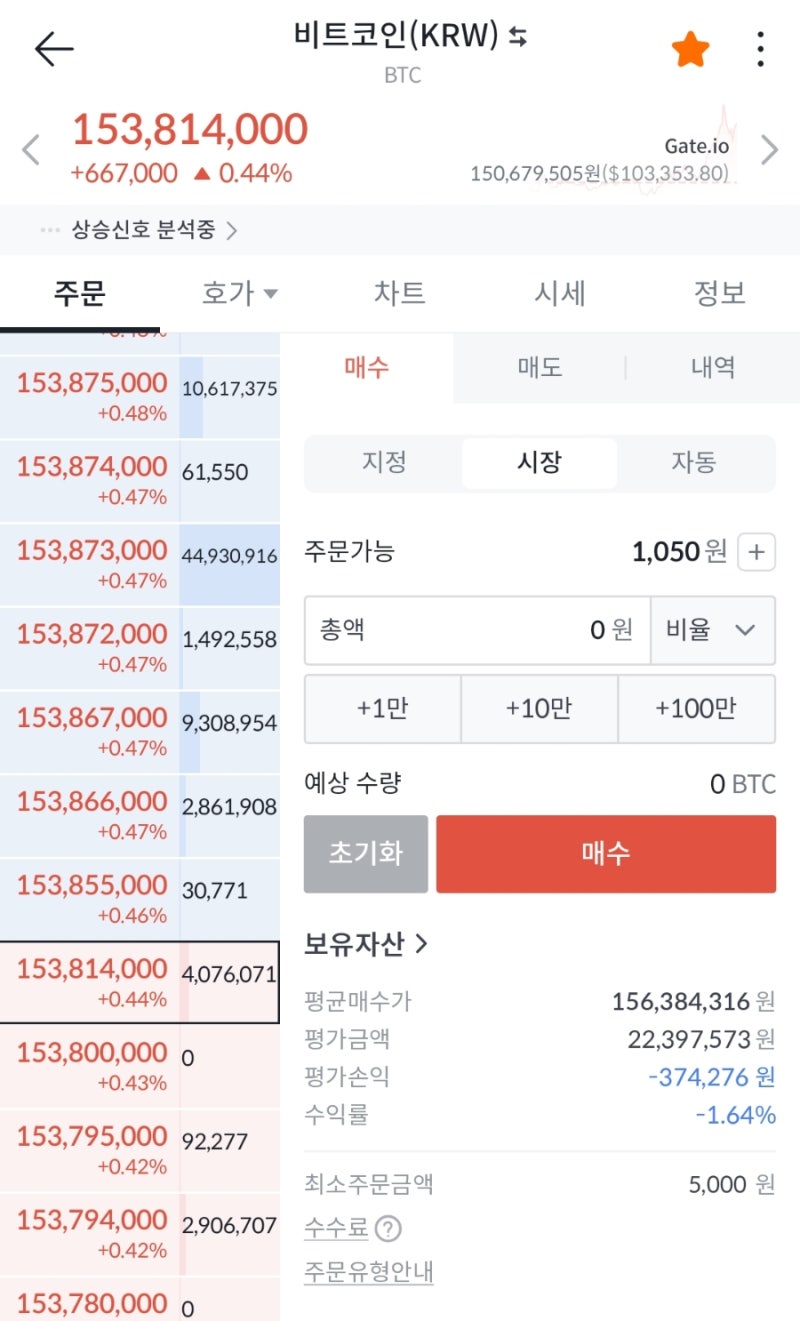
Task: Open the 차트 chart tab
Action: tap(399, 293)
